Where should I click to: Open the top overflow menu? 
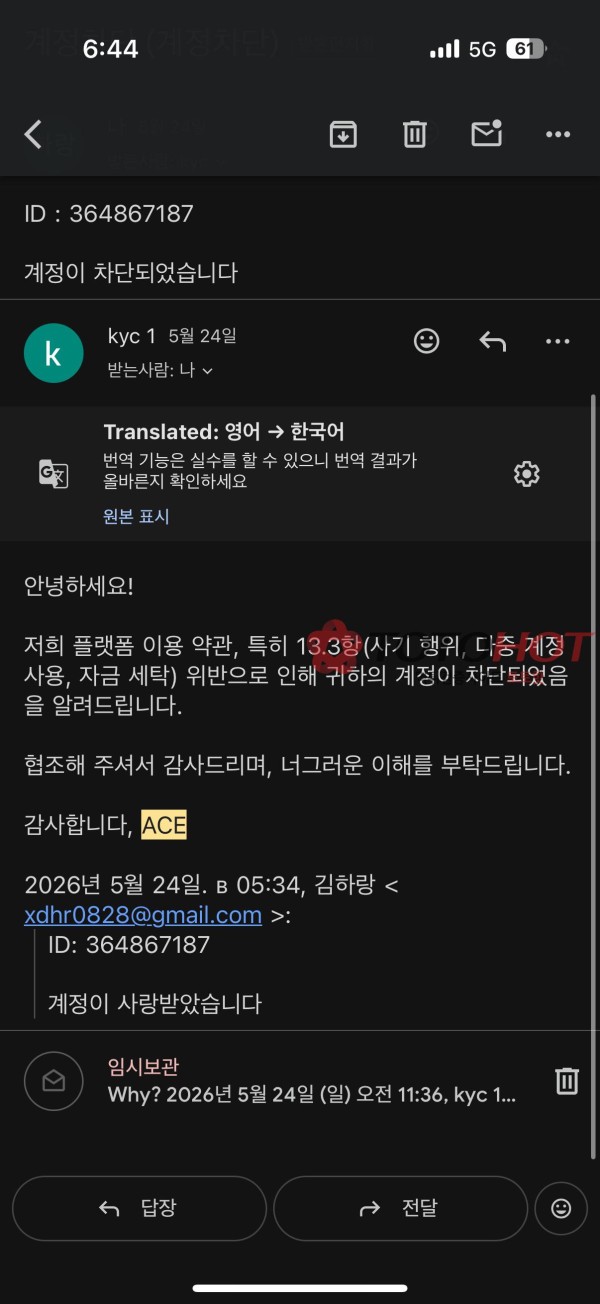[557, 134]
